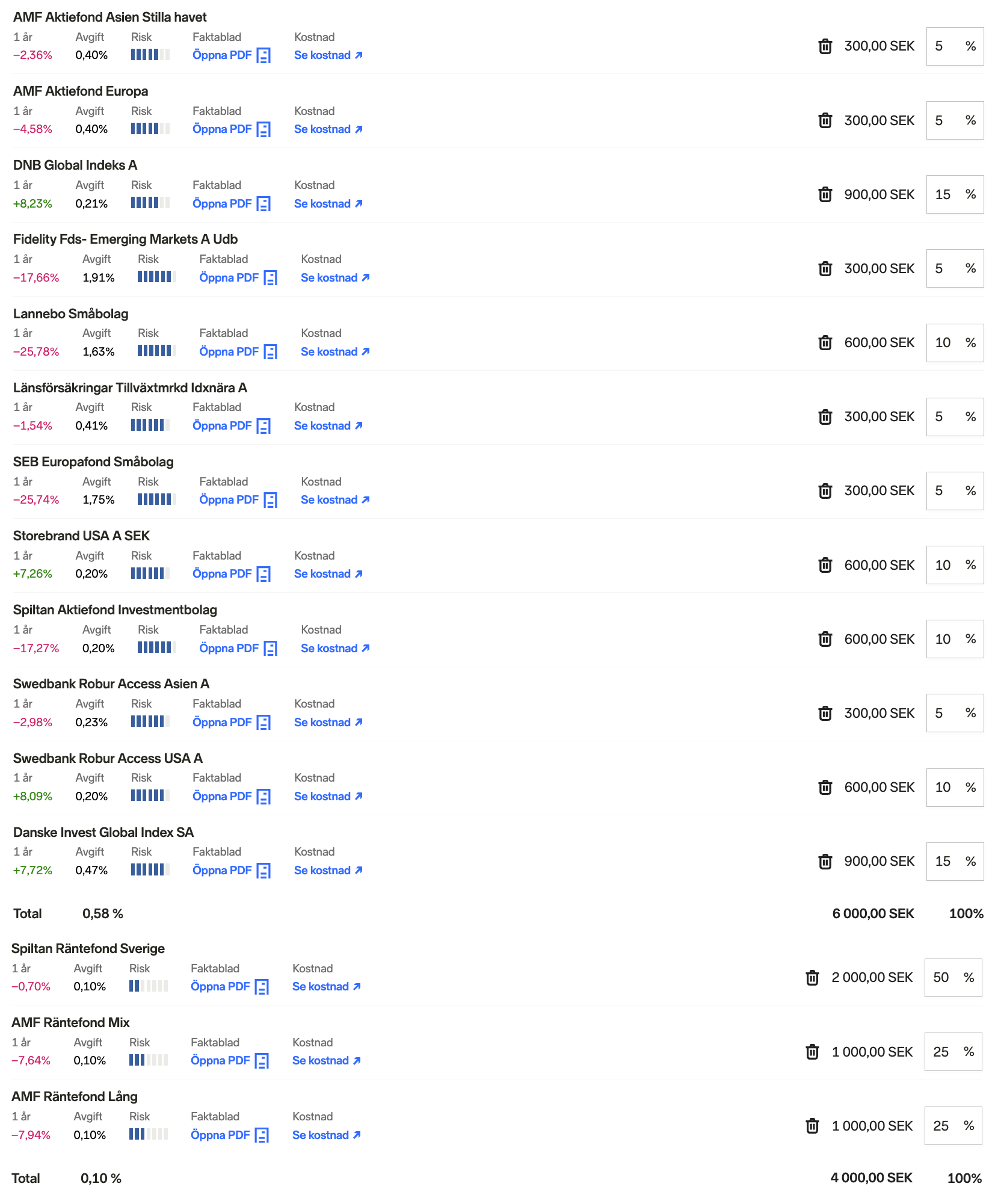
Task: Edit Danske Invest Global Index SA percentage
Action: [x=944, y=862]
